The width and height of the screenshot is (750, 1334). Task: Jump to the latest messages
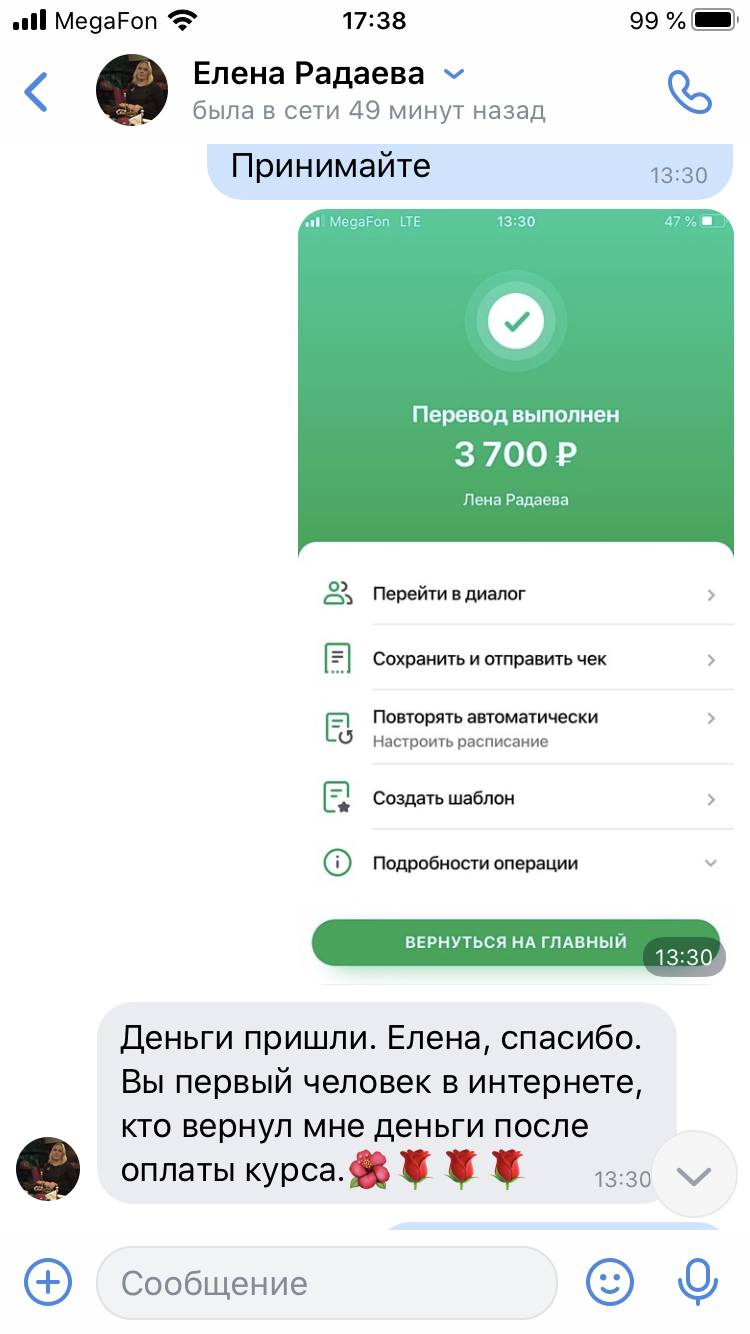coord(694,1175)
